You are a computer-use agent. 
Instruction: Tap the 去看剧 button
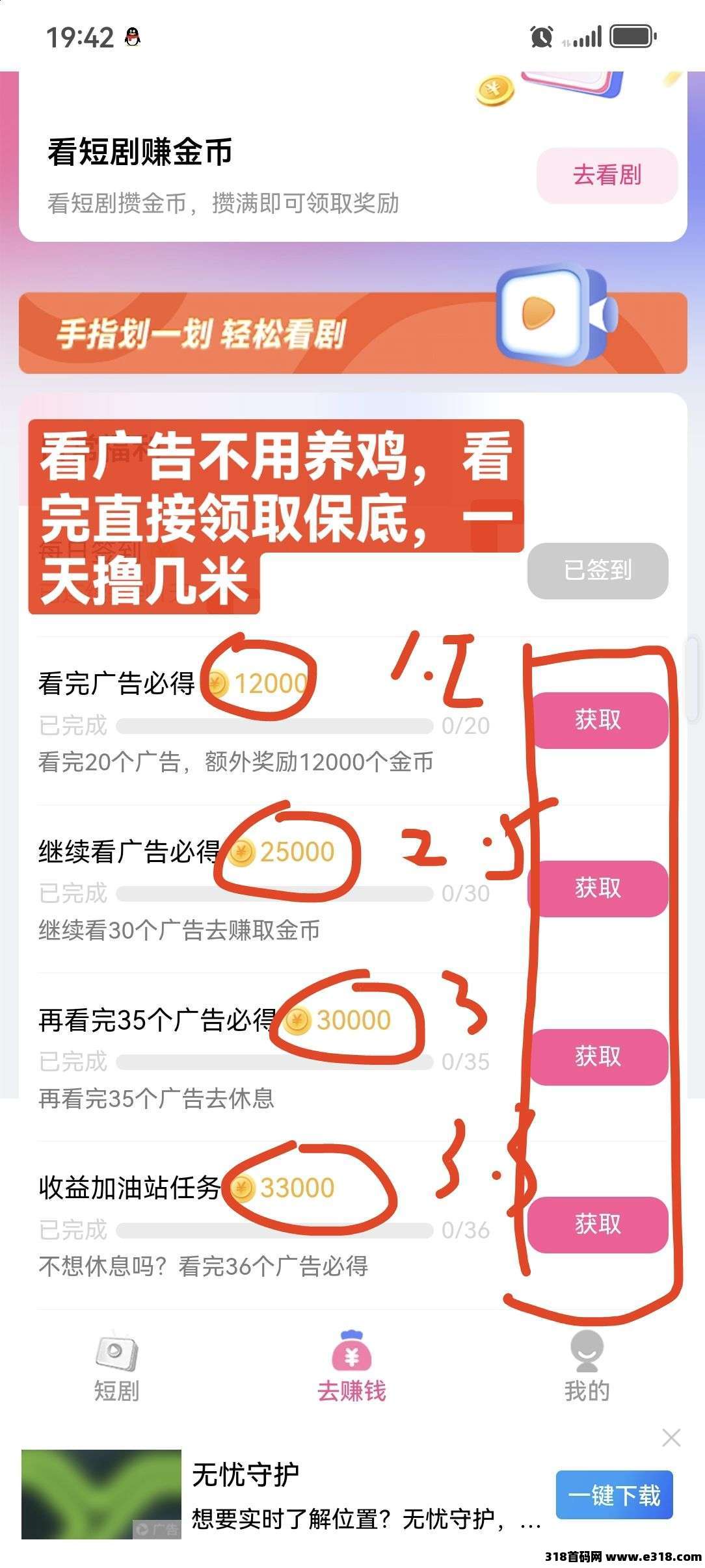click(x=606, y=176)
